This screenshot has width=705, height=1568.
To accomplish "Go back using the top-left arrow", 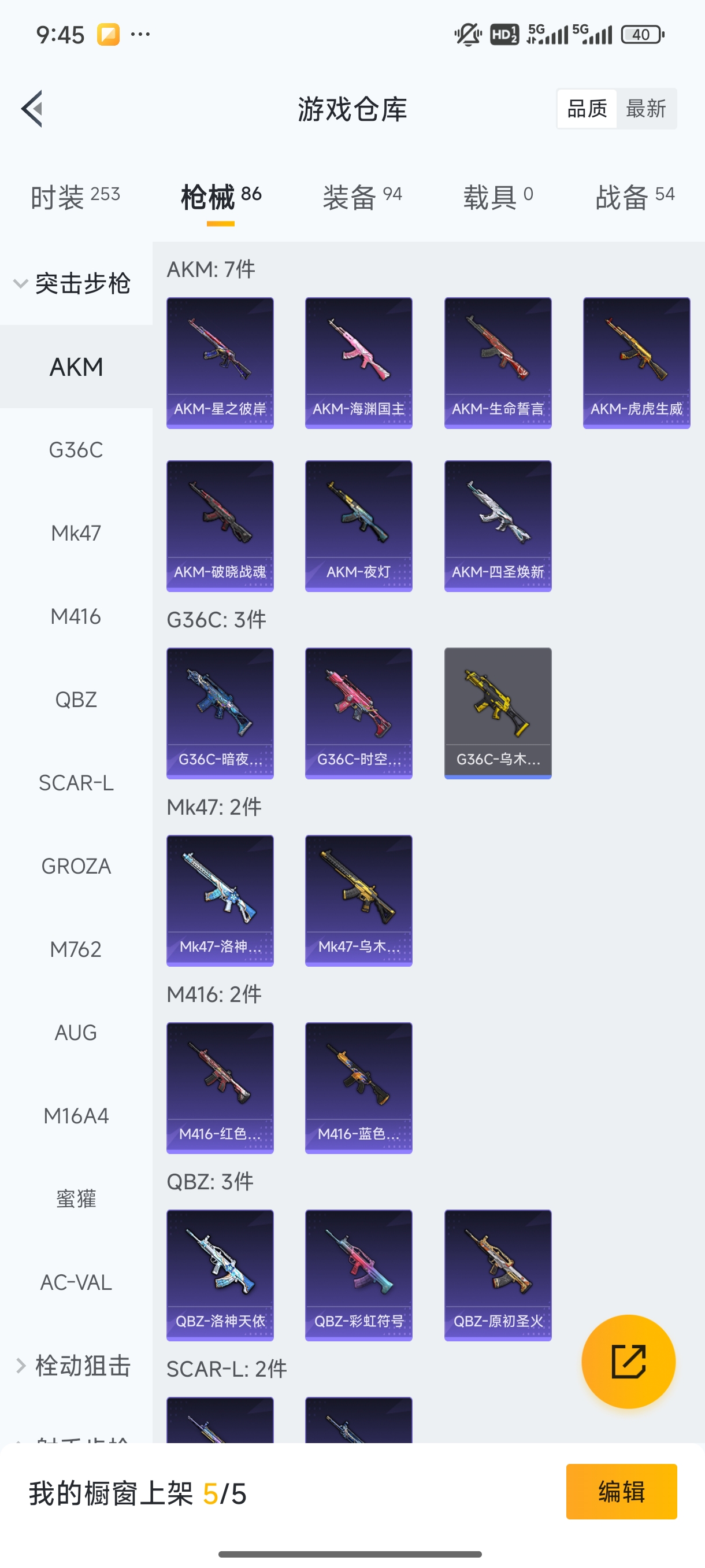I will 32,109.
